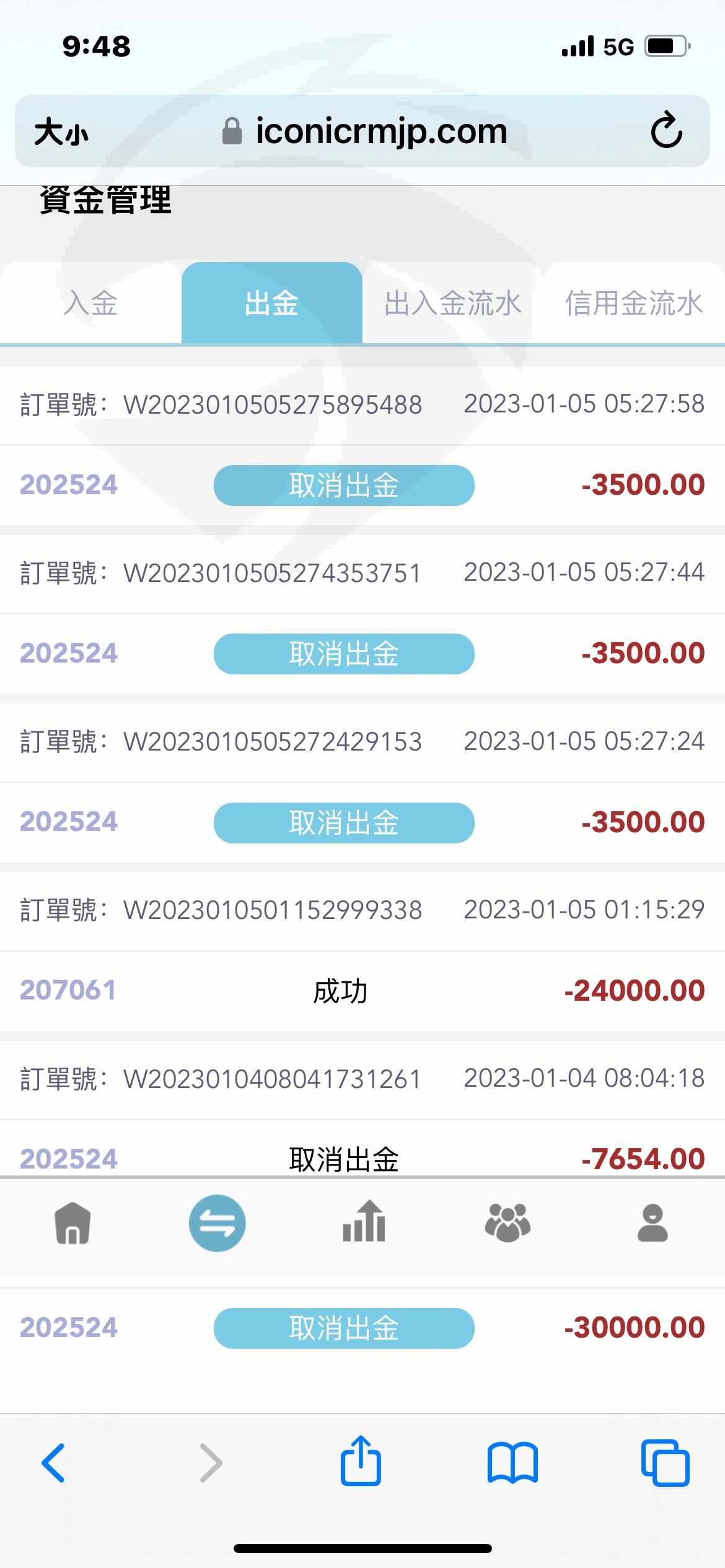The height and width of the screenshot is (1568, 725).
Task: Open the transfer arrows navigation item
Action: tap(217, 1223)
